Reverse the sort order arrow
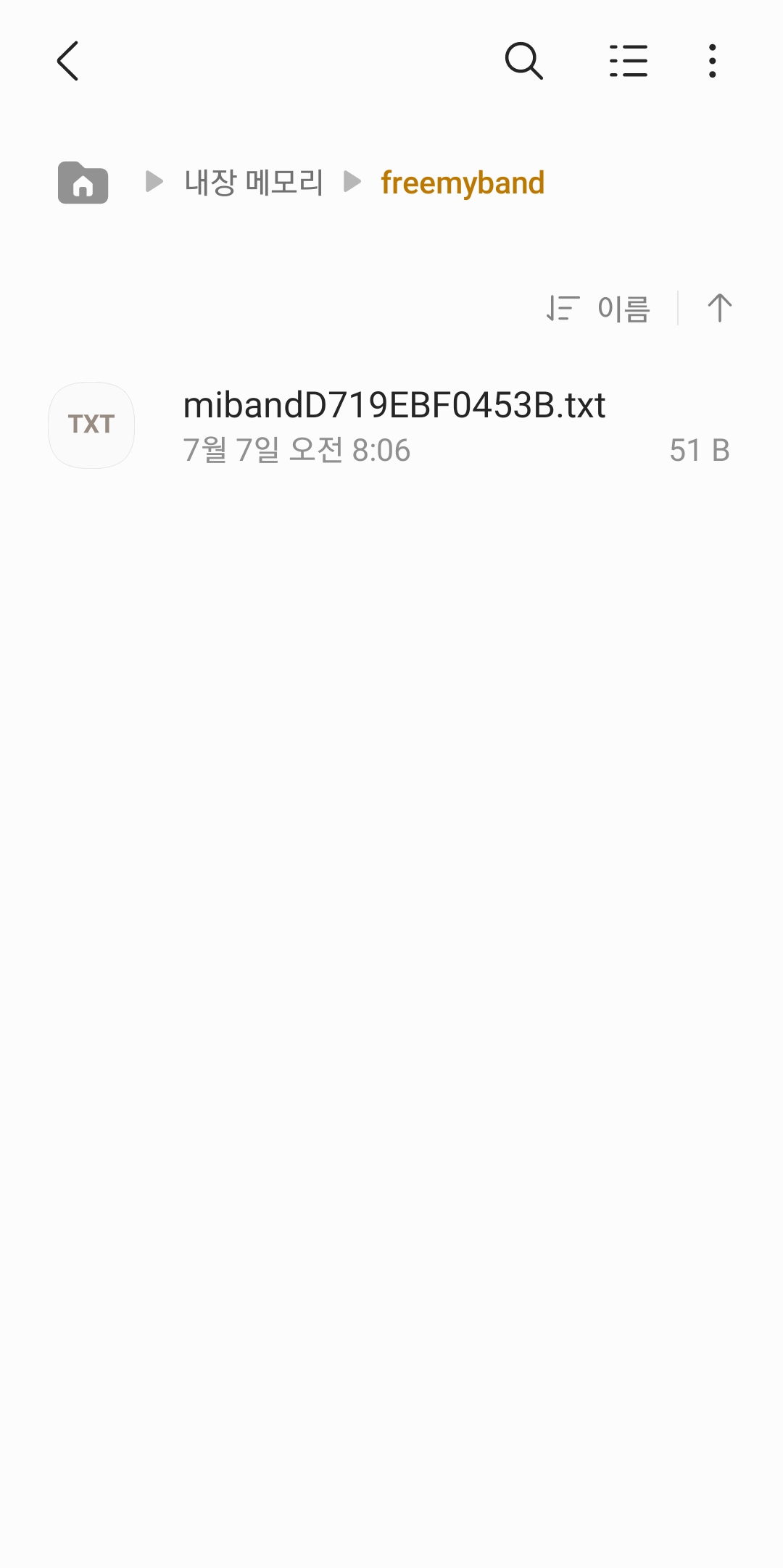The image size is (783, 1568). [719, 309]
